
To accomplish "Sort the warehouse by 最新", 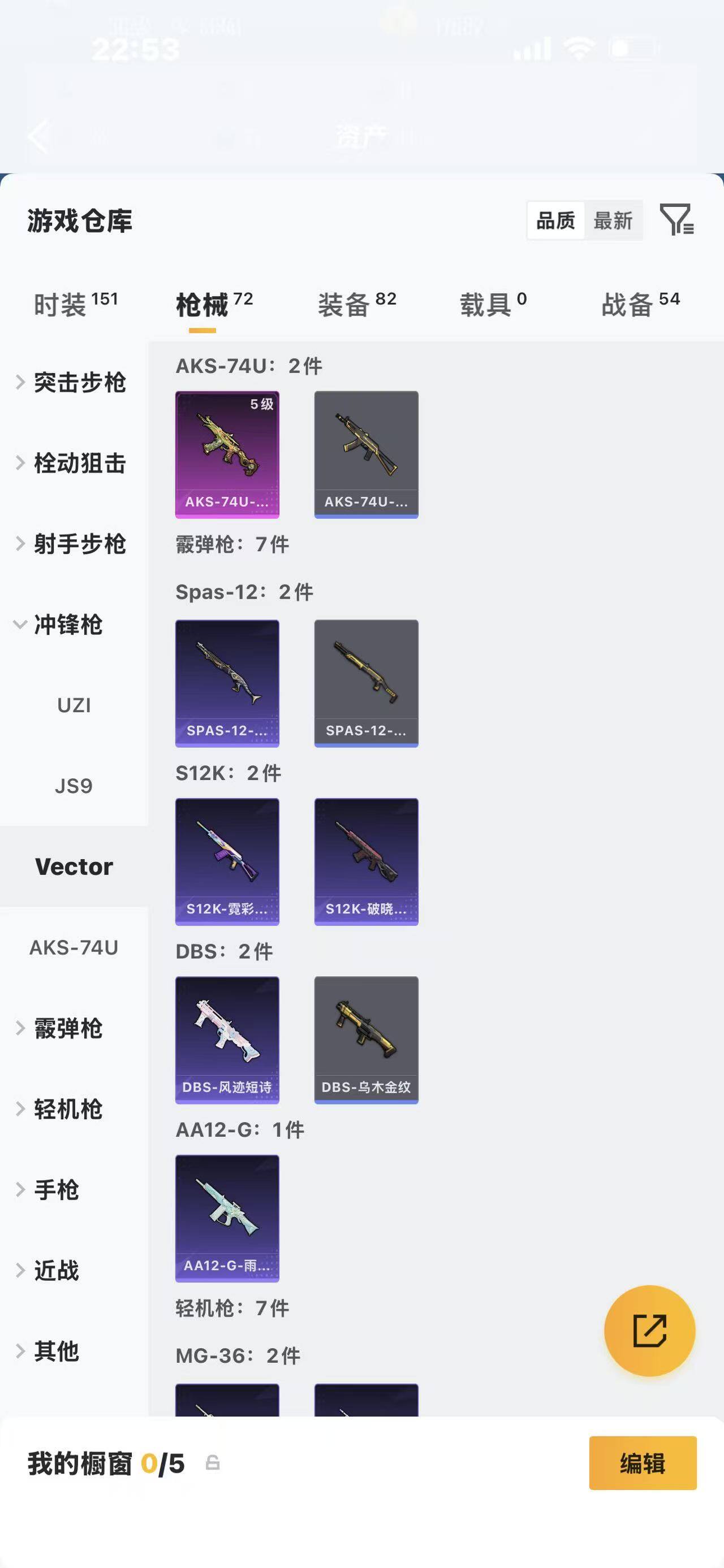I will click(x=613, y=220).
